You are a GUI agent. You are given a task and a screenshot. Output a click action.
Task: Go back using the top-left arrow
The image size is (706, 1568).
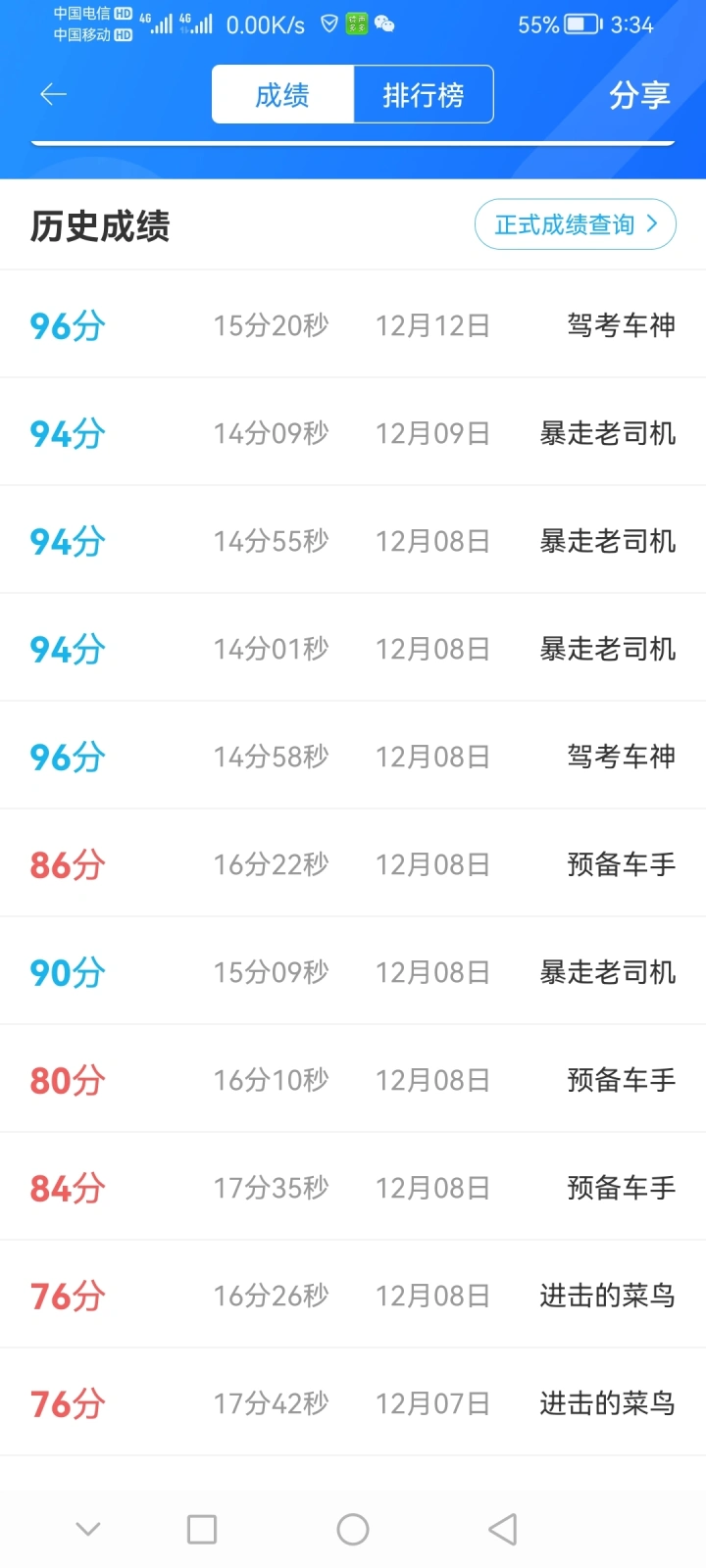[53, 94]
